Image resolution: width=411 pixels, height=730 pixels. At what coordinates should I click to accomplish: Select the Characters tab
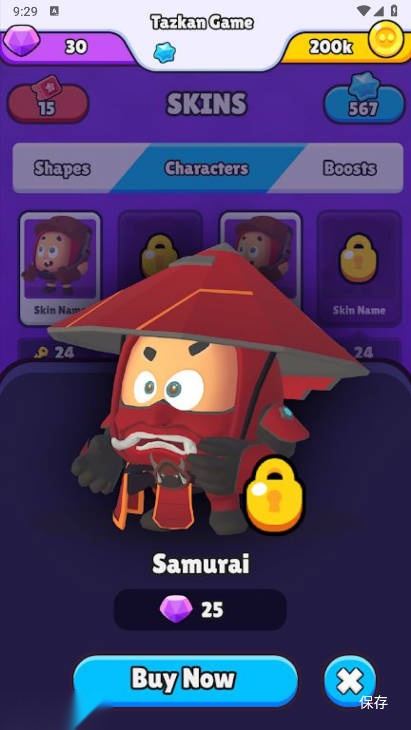pos(207,169)
